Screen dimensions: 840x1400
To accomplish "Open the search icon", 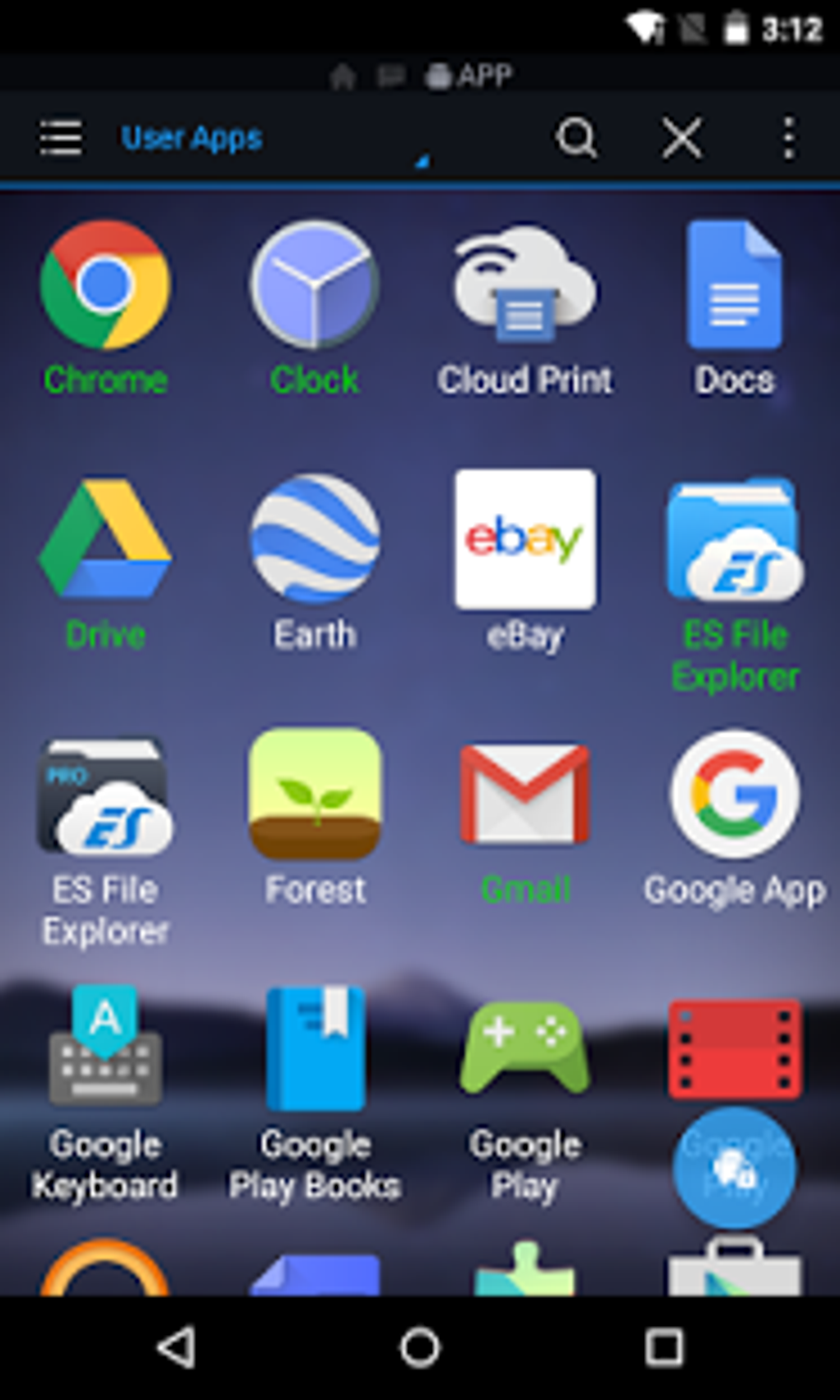I will click(576, 138).
